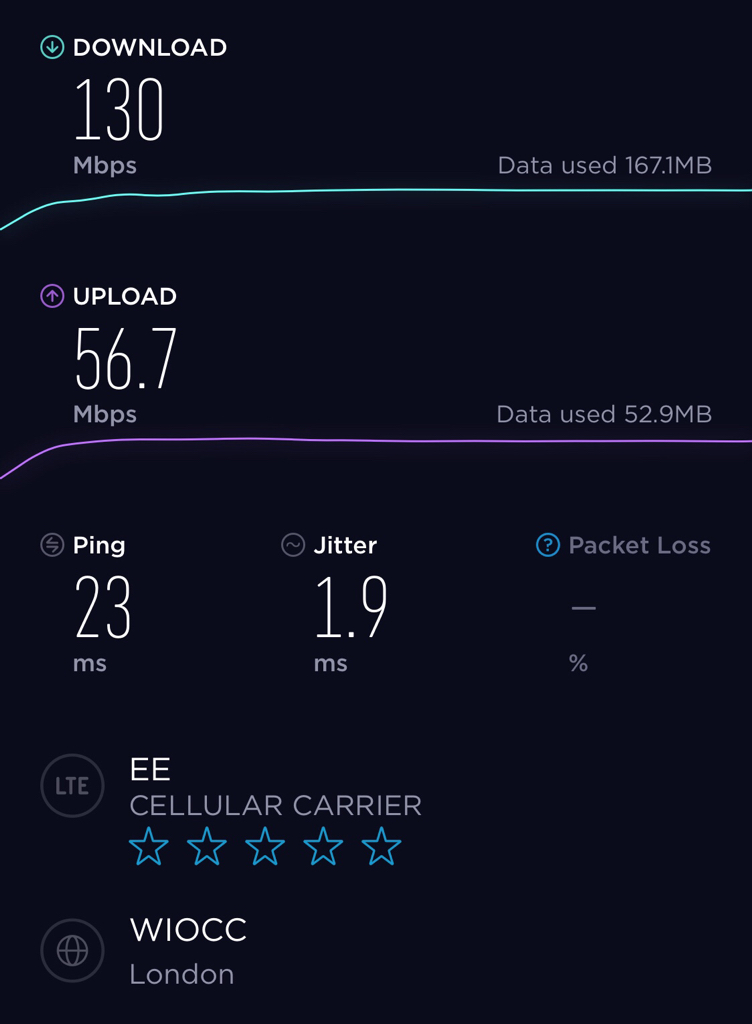Viewport: 752px width, 1024px height.
Task: Give EE a three-star rating
Action: click(x=265, y=847)
